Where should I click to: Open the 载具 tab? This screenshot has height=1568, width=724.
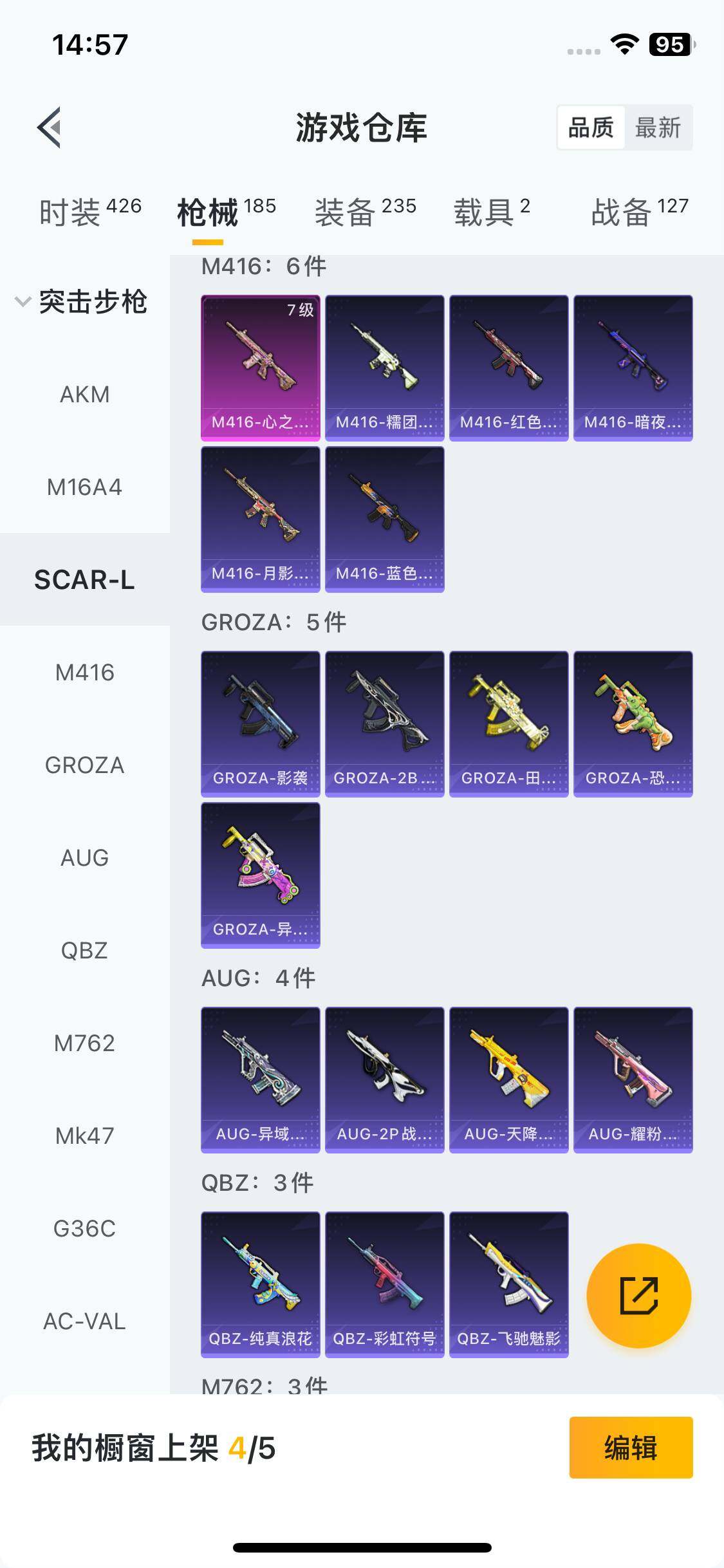tap(492, 211)
